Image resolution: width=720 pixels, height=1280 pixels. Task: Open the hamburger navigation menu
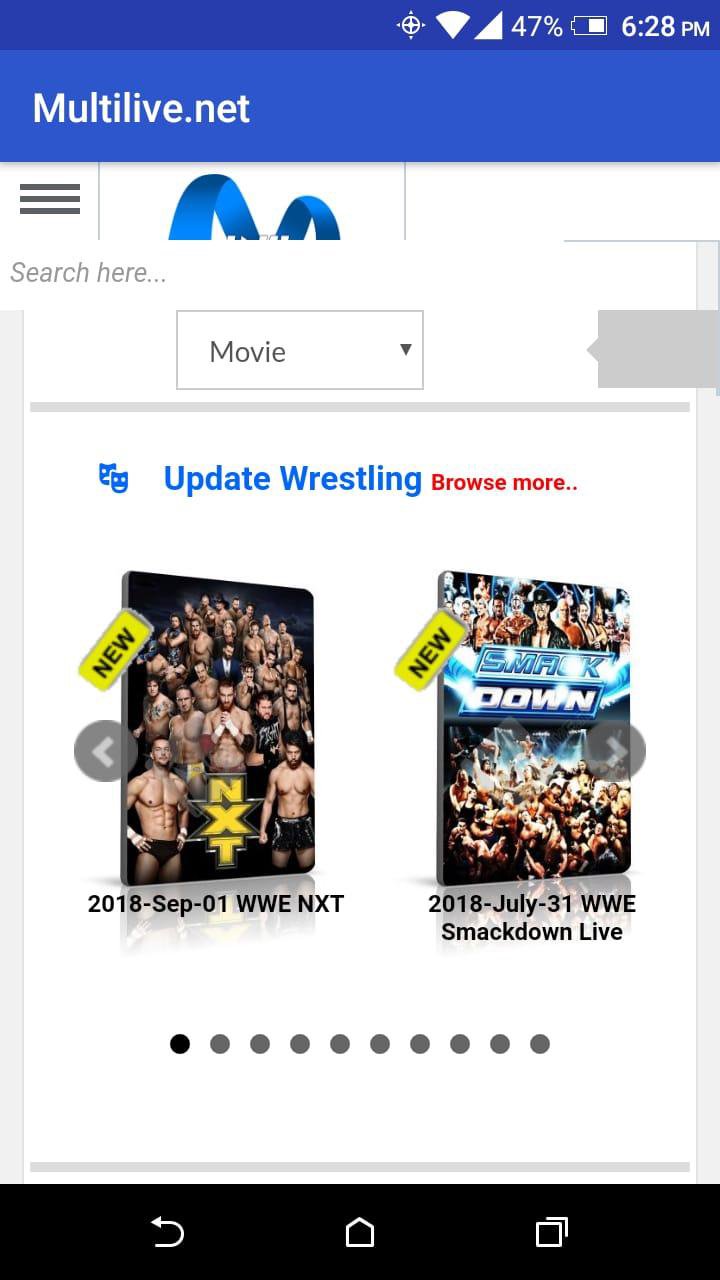[x=50, y=200]
